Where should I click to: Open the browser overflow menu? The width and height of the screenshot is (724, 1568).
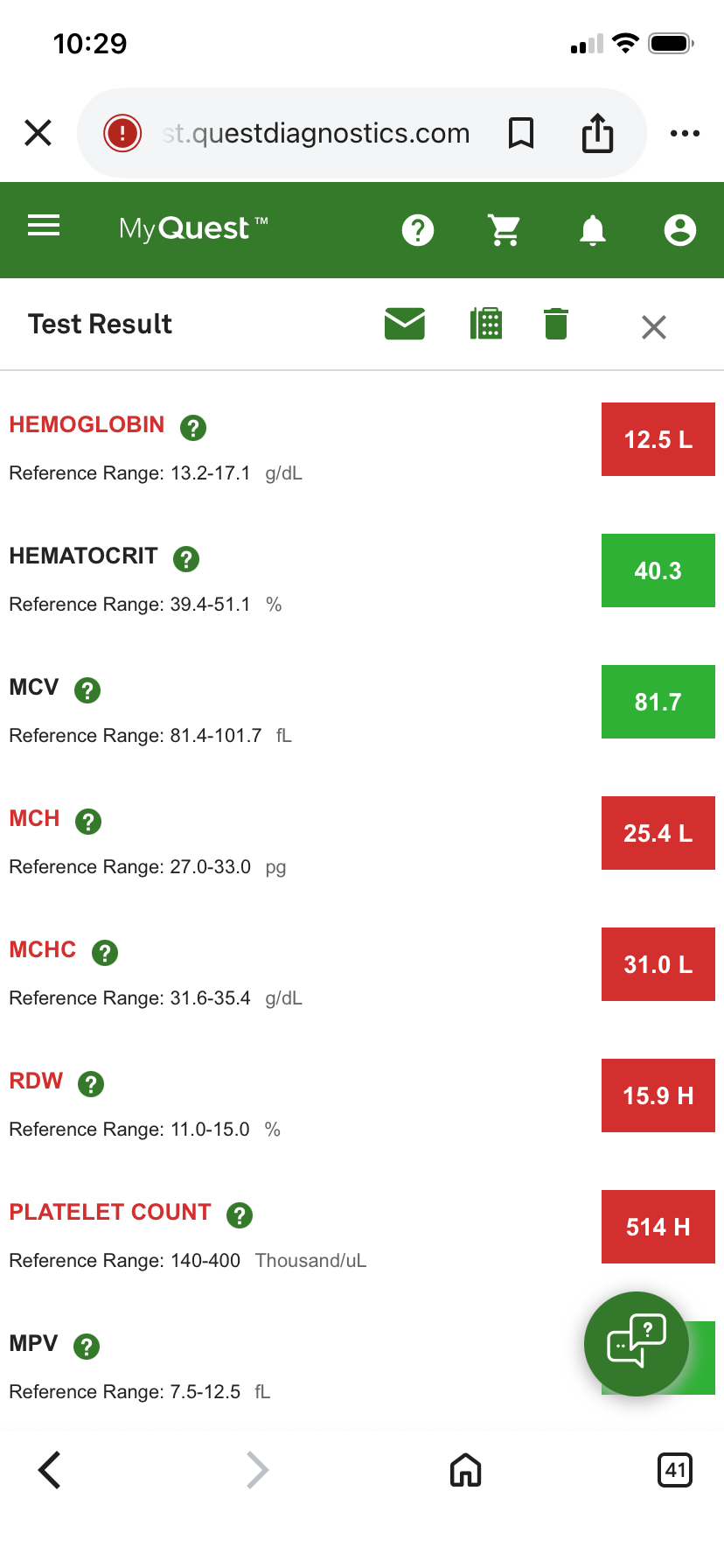(x=685, y=133)
